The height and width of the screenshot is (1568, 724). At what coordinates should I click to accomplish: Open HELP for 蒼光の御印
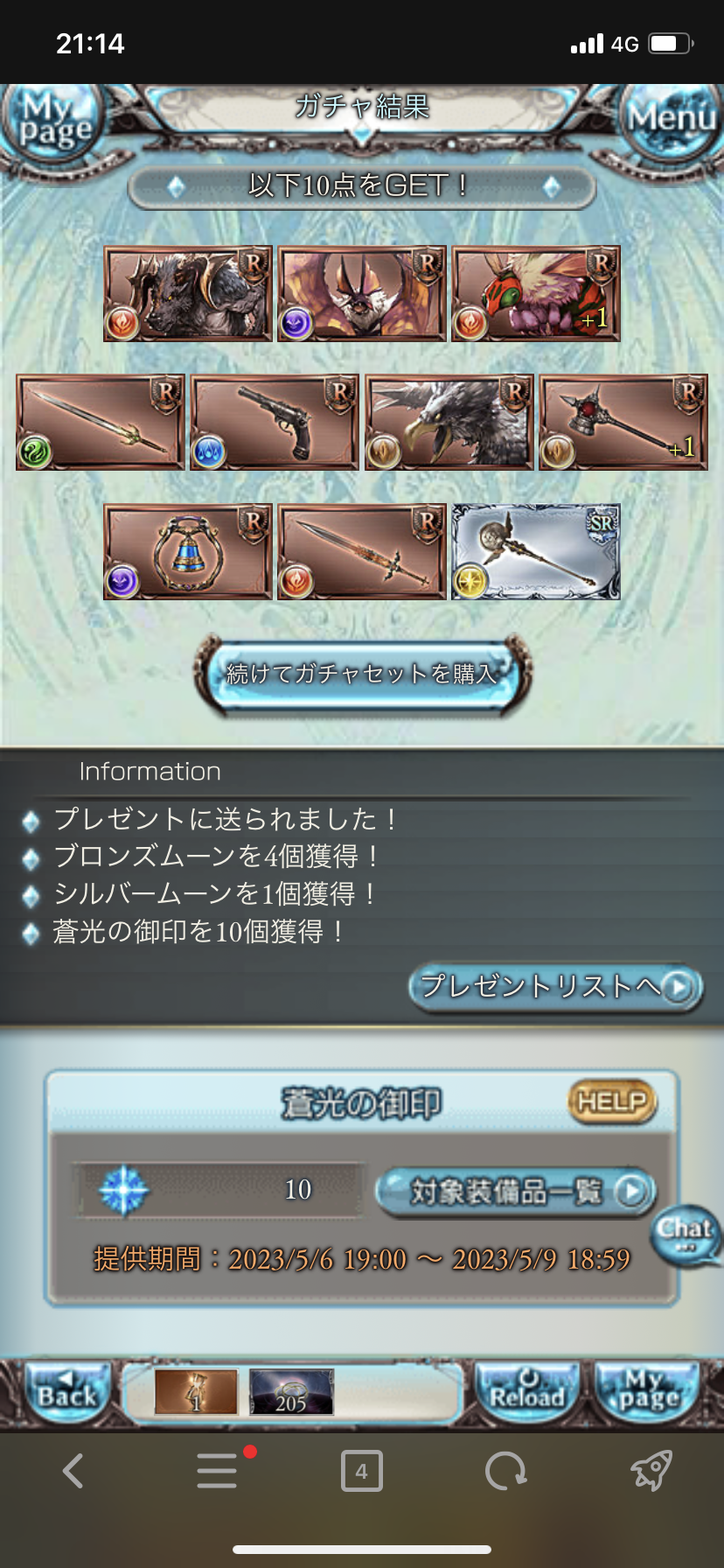[x=612, y=1101]
